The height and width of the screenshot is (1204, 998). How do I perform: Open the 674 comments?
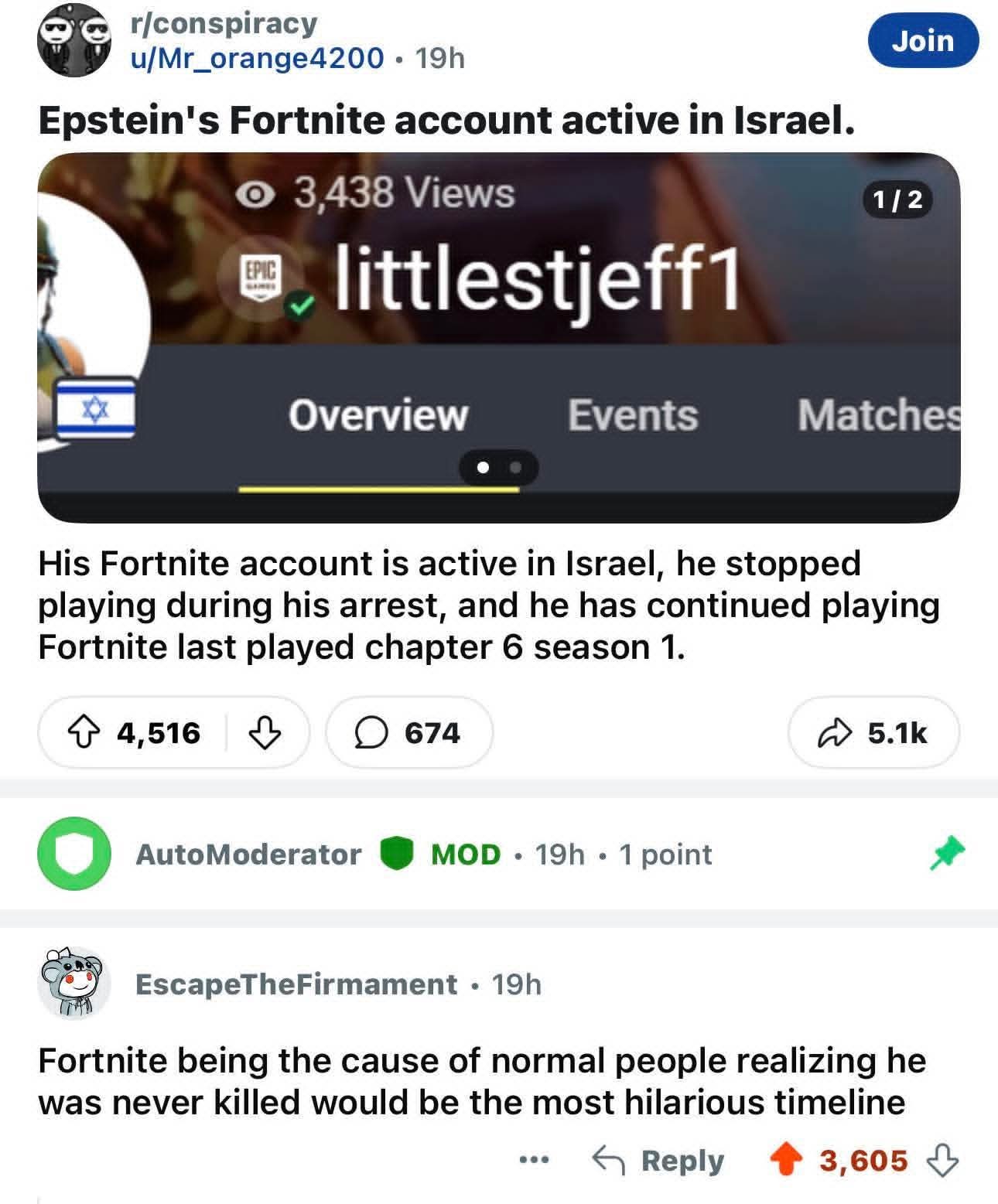click(408, 732)
